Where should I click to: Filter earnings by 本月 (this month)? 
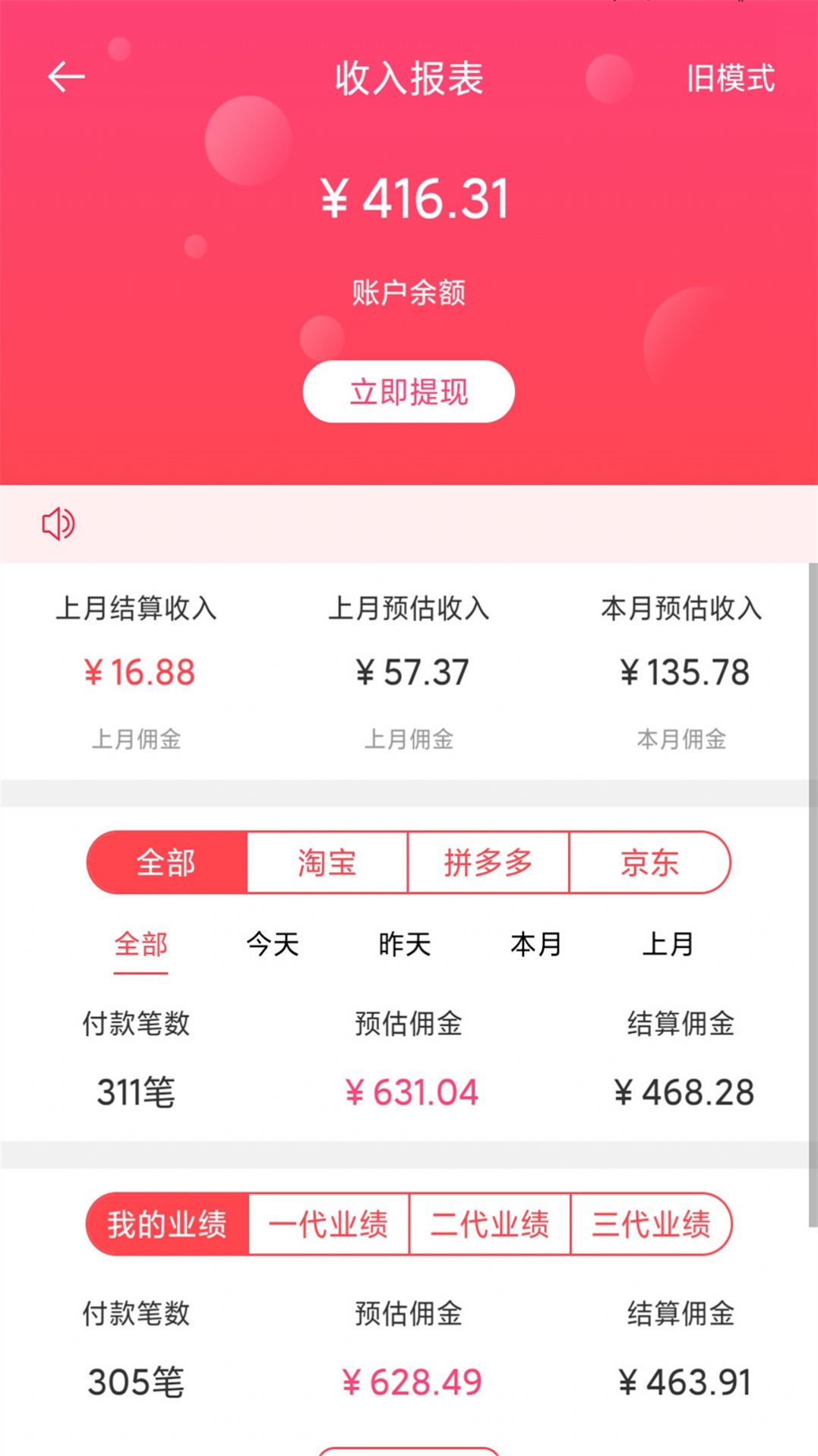536,944
